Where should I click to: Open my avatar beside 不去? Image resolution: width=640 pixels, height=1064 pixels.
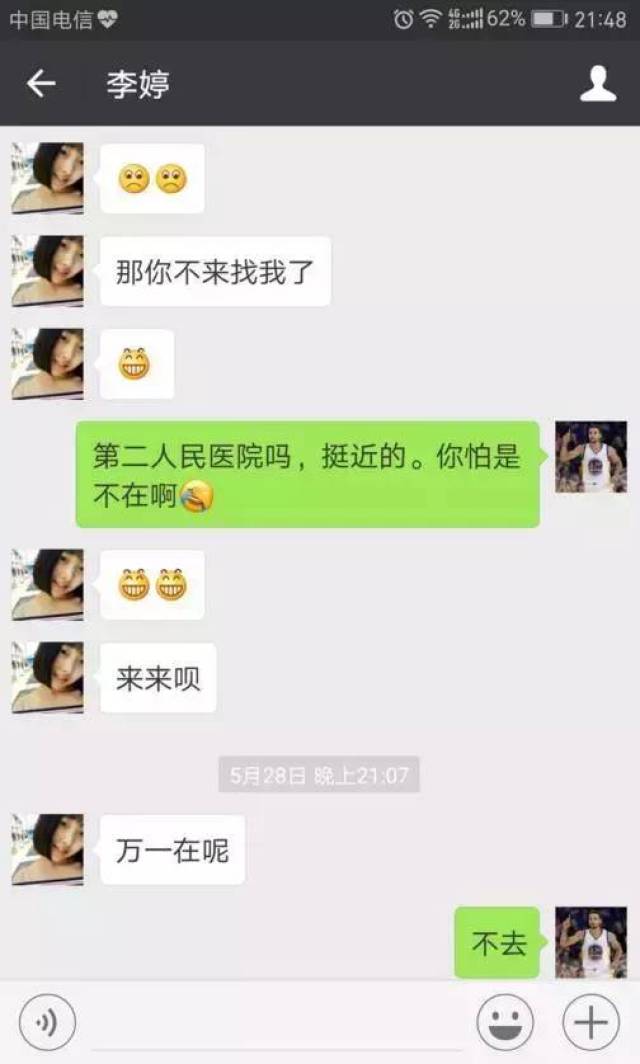[591, 942]
